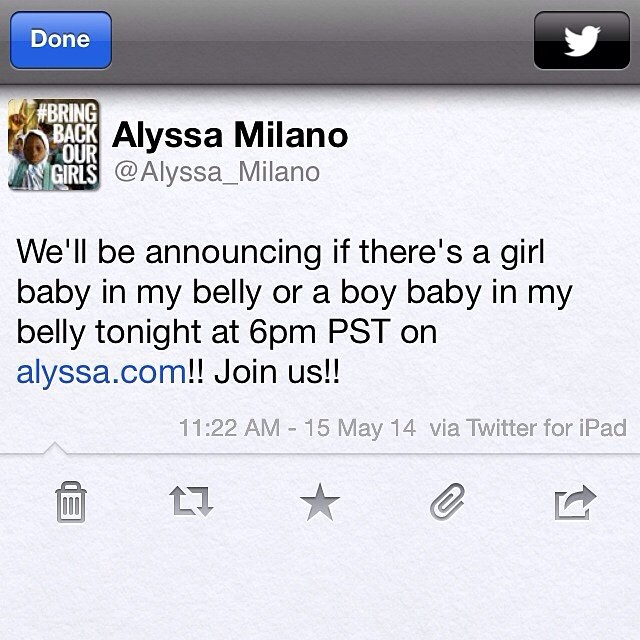Open the alyssa.com link
This screenshot has height=640, width=640.
(x=101, y=372)
